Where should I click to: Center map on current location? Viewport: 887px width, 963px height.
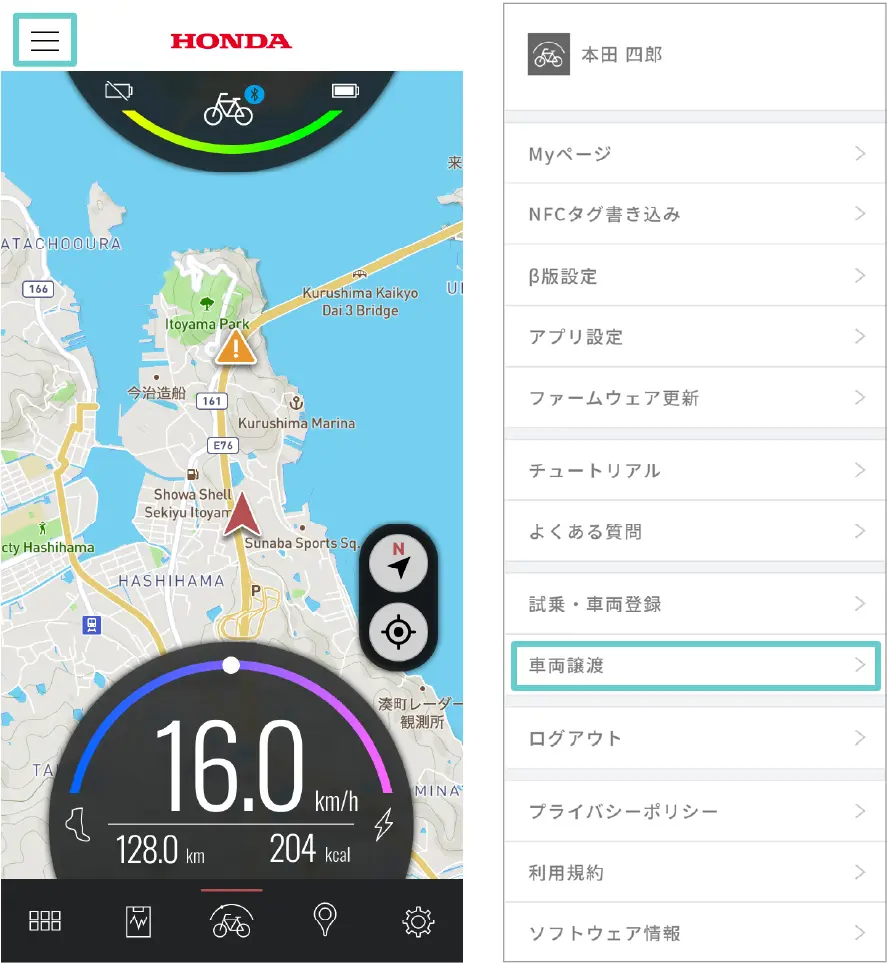(x=398, y=632)
